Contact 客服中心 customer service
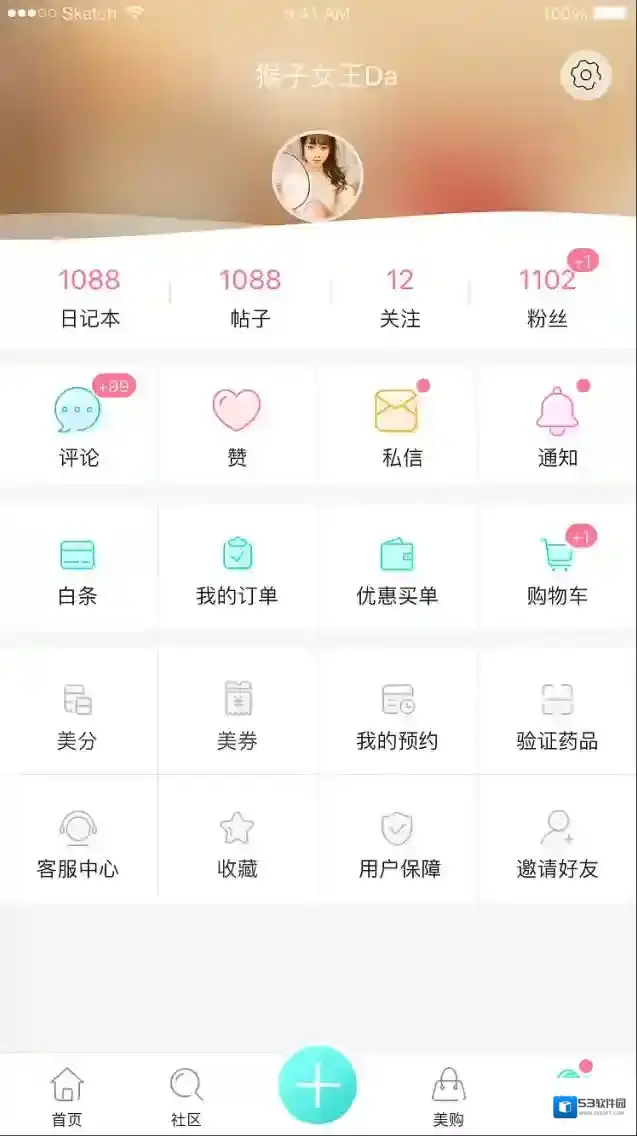Screen dimensions: 637x1136 [78, 842]
